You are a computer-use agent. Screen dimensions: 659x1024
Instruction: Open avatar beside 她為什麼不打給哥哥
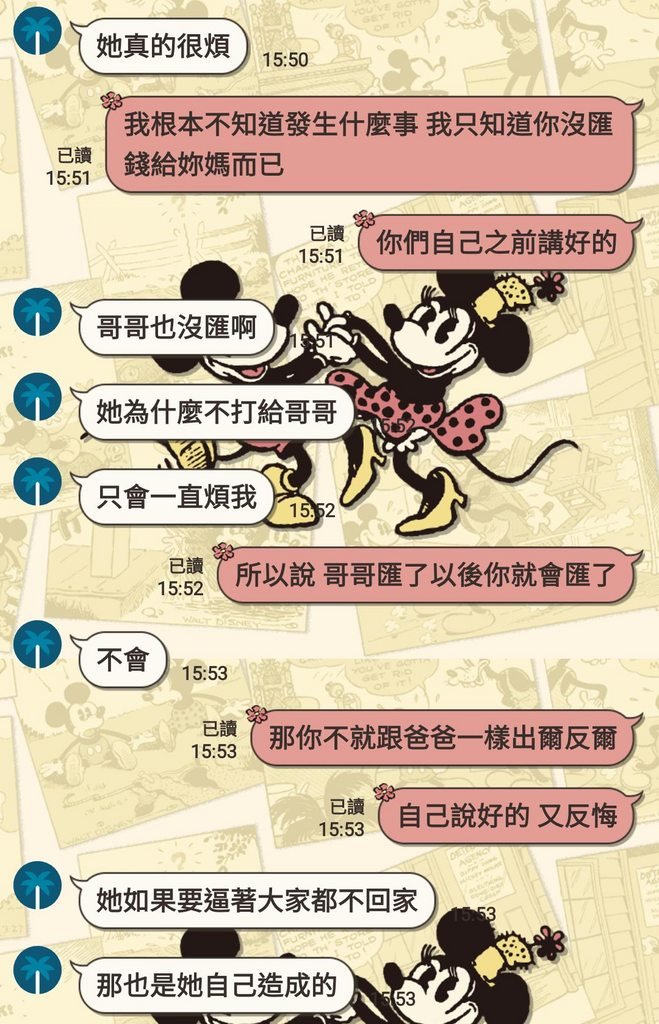38,398
